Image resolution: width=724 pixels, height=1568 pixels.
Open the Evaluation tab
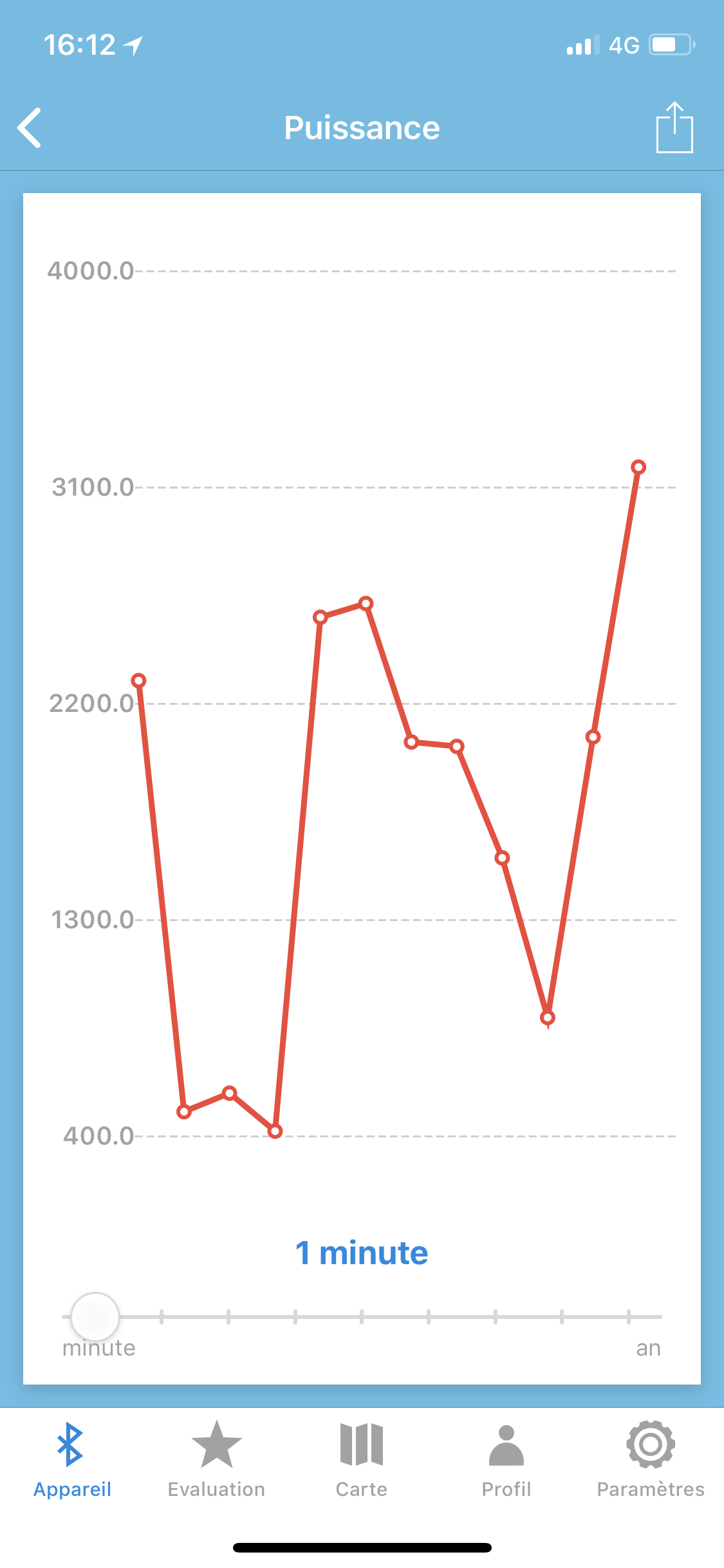[216, 1460]
